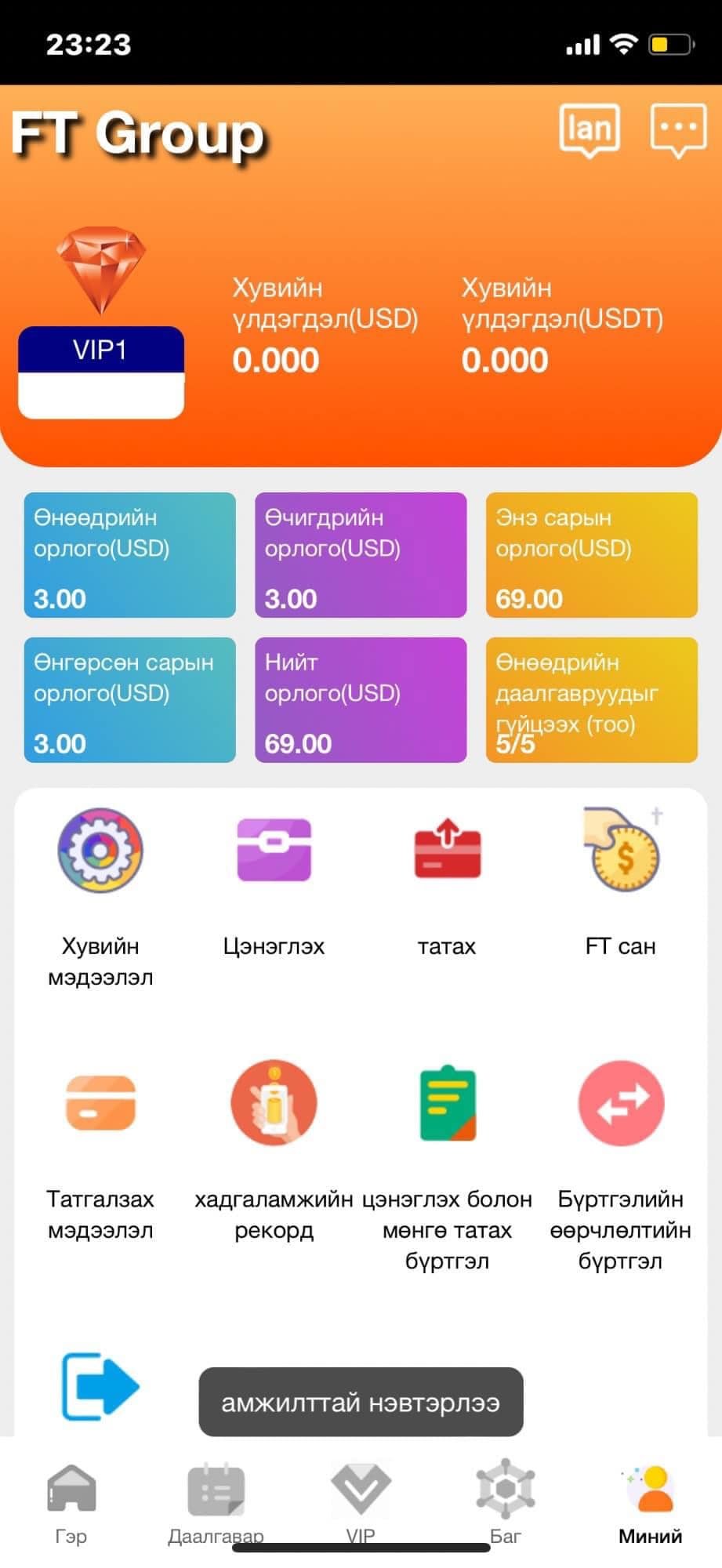
Task: Select the Миний profile tab
Action: [651, 1501]
